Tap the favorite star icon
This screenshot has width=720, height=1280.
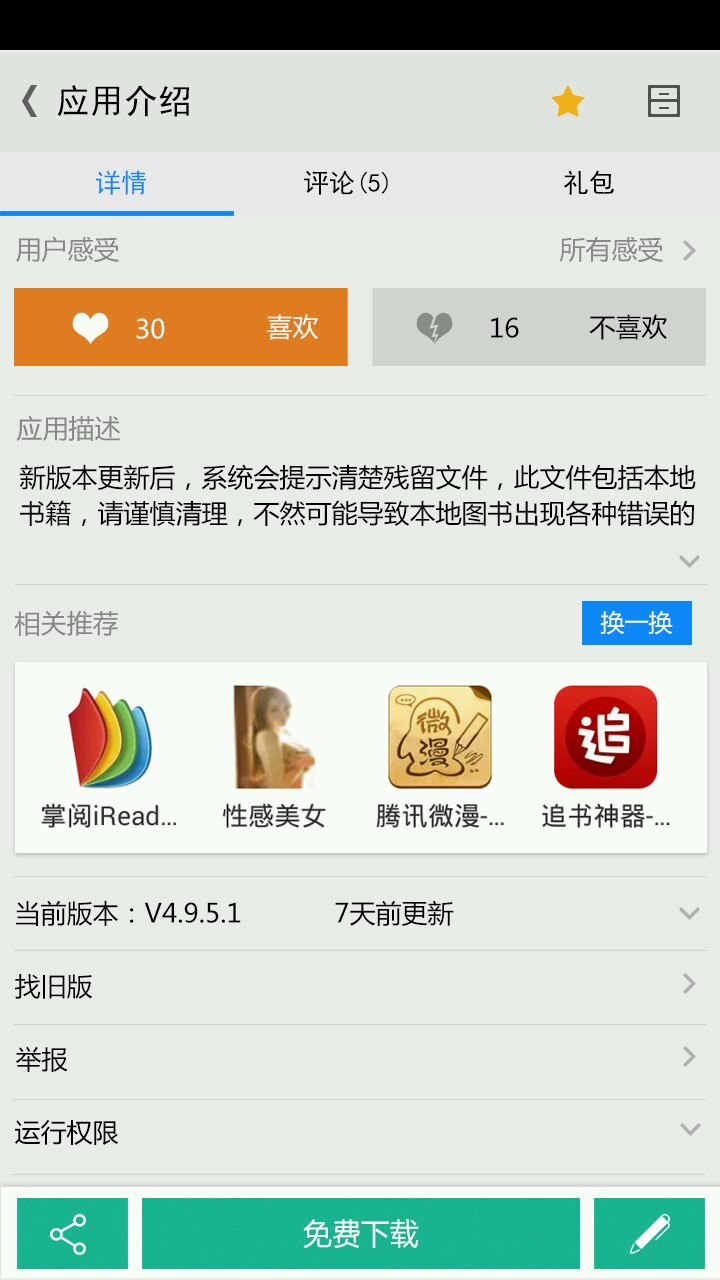point(568,101)
